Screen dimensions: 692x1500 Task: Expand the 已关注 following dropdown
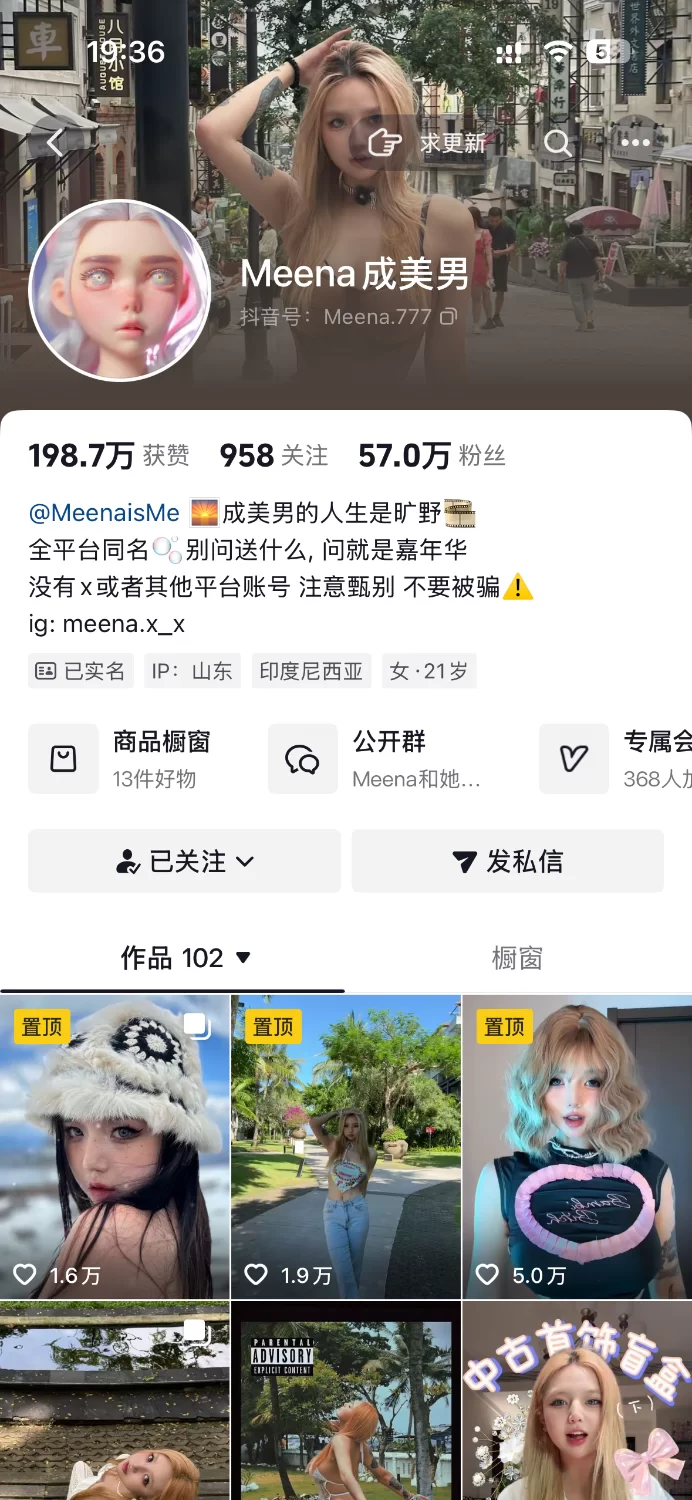click(x=185, y=861)
